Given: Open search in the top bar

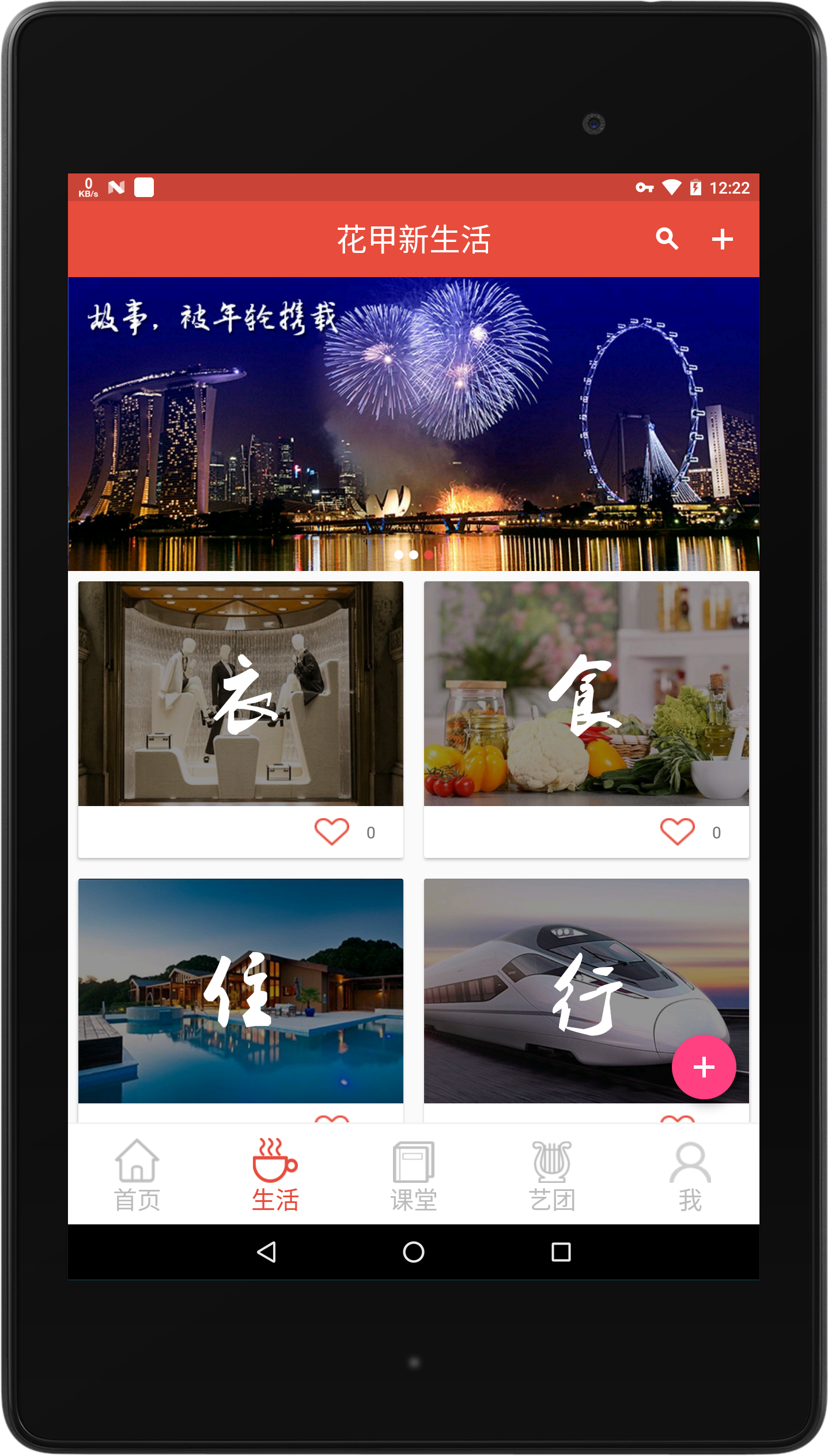Looking at the screenshot, I should [667, 239].
